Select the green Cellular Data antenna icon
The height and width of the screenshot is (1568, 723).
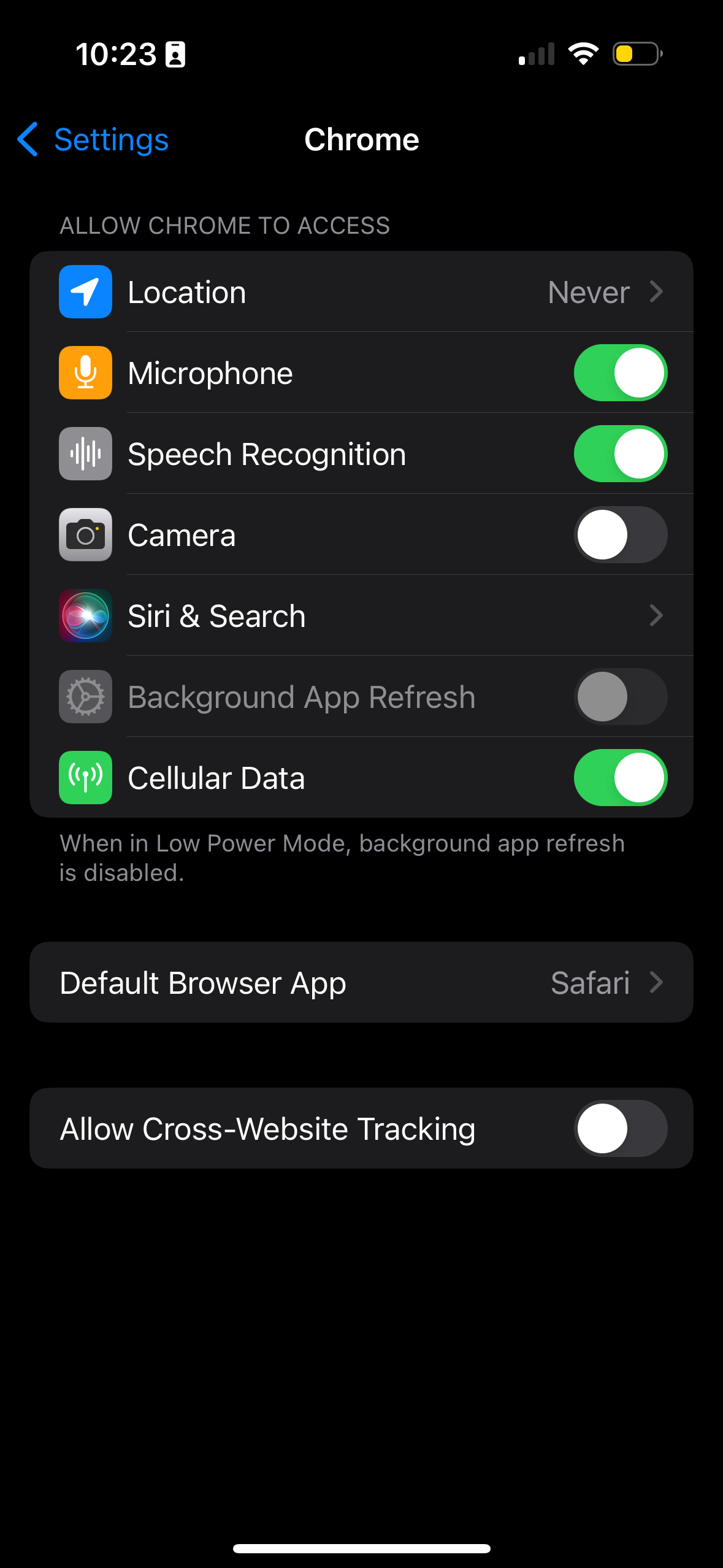tap(85, 777)
